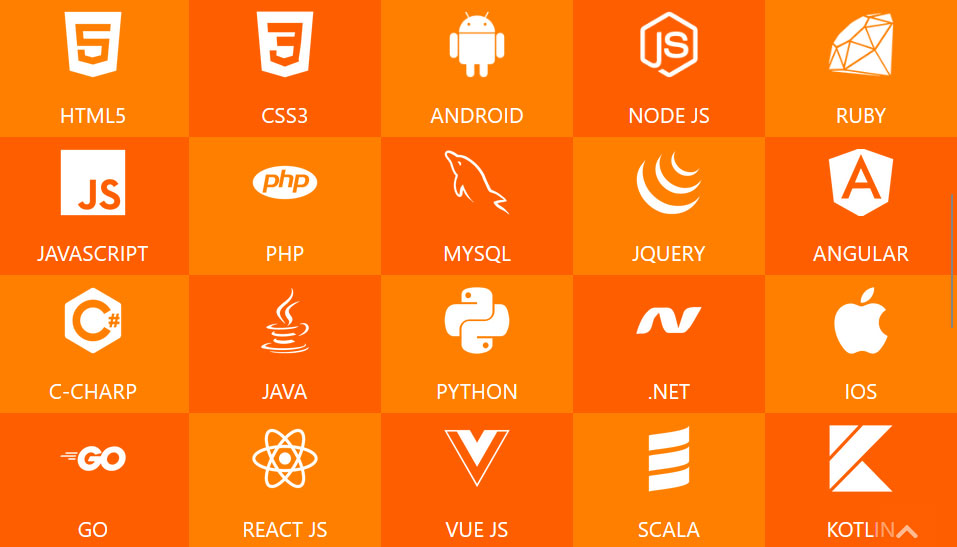The image size is (957, 547).
Task: View the Go tile
Action: (x=93, y=480)
